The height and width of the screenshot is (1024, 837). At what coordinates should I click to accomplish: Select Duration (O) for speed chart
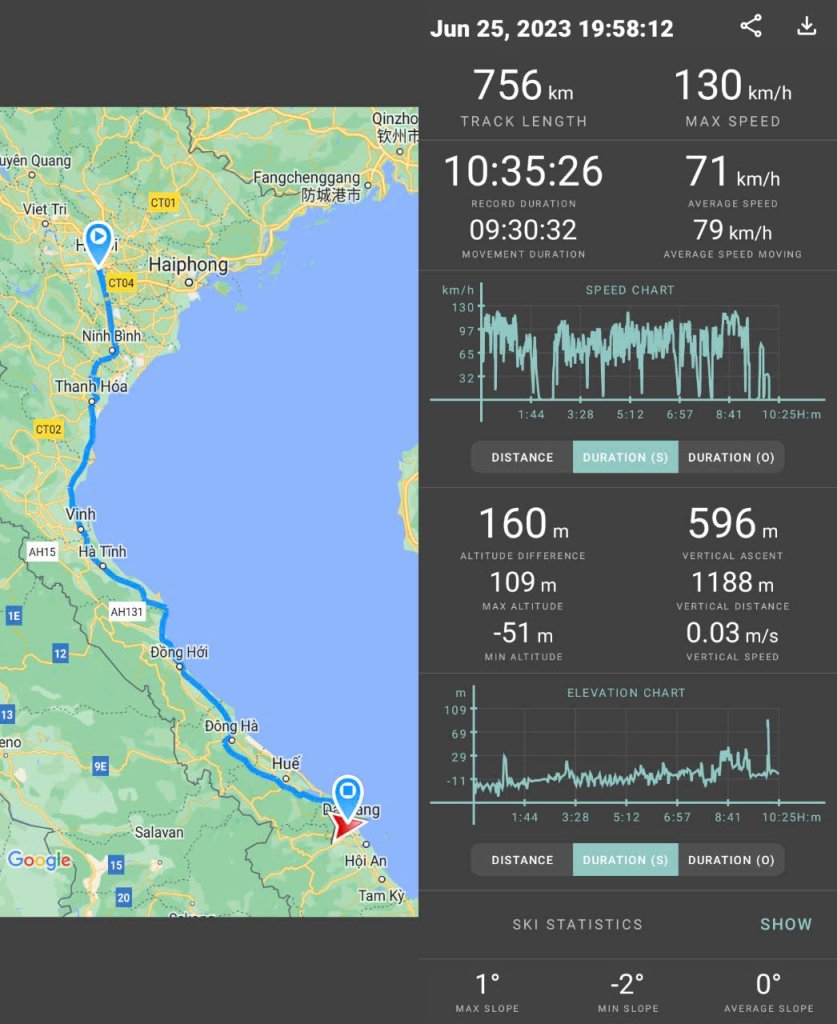tap(731, 457)
